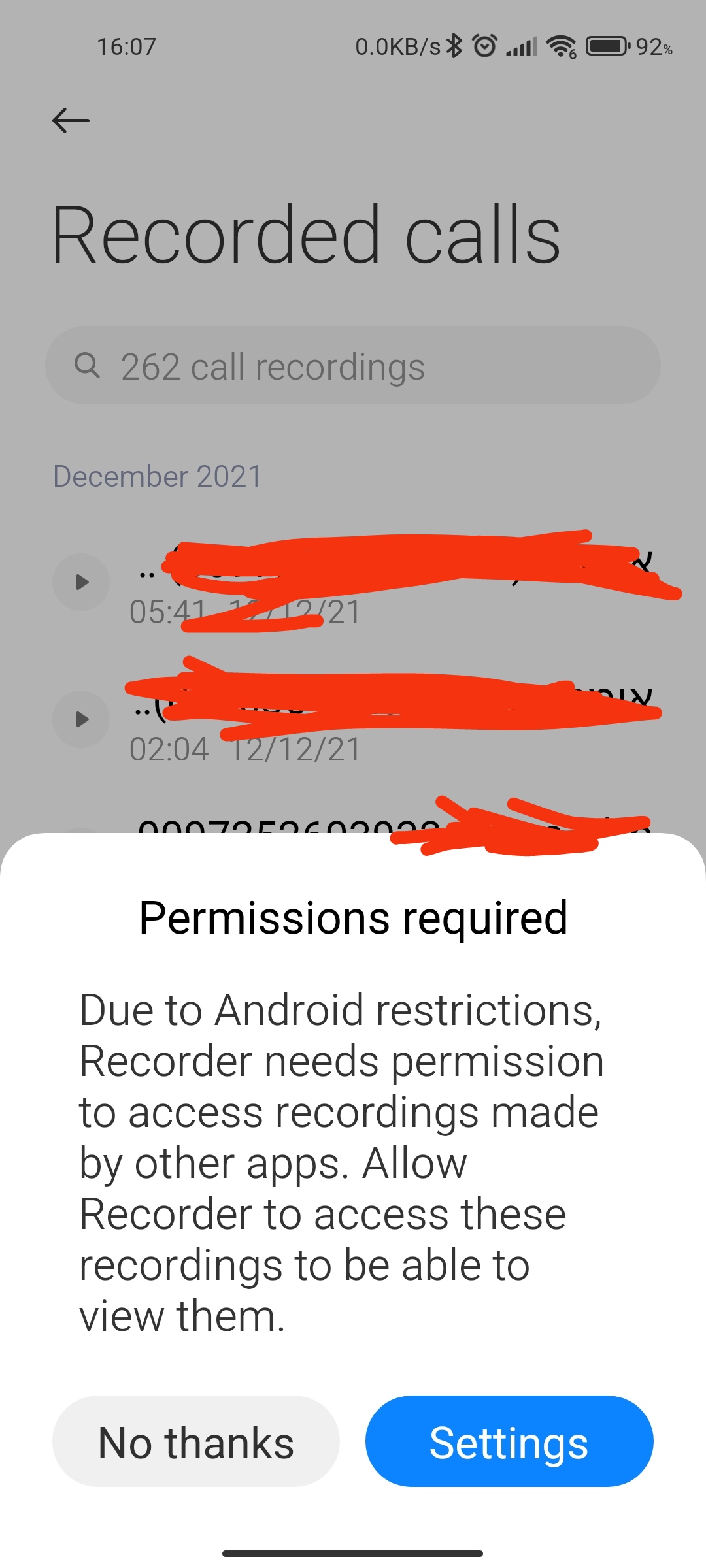Screen dimensions: 706x1568
Task: Decline with the No thanks button
Action: pyautogui.click(x=195, y=1441)
